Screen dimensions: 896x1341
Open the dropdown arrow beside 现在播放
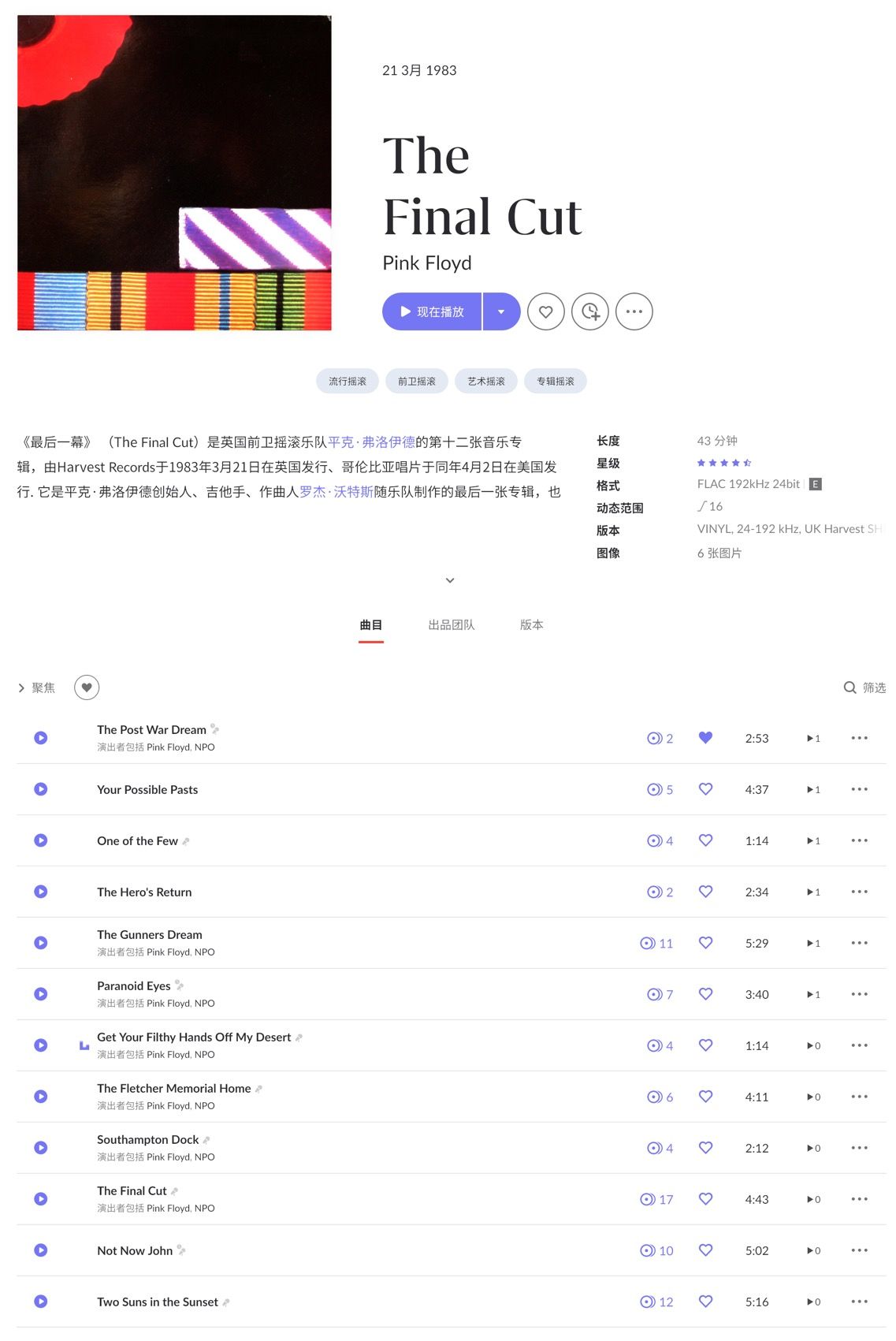tap(501, 311)
